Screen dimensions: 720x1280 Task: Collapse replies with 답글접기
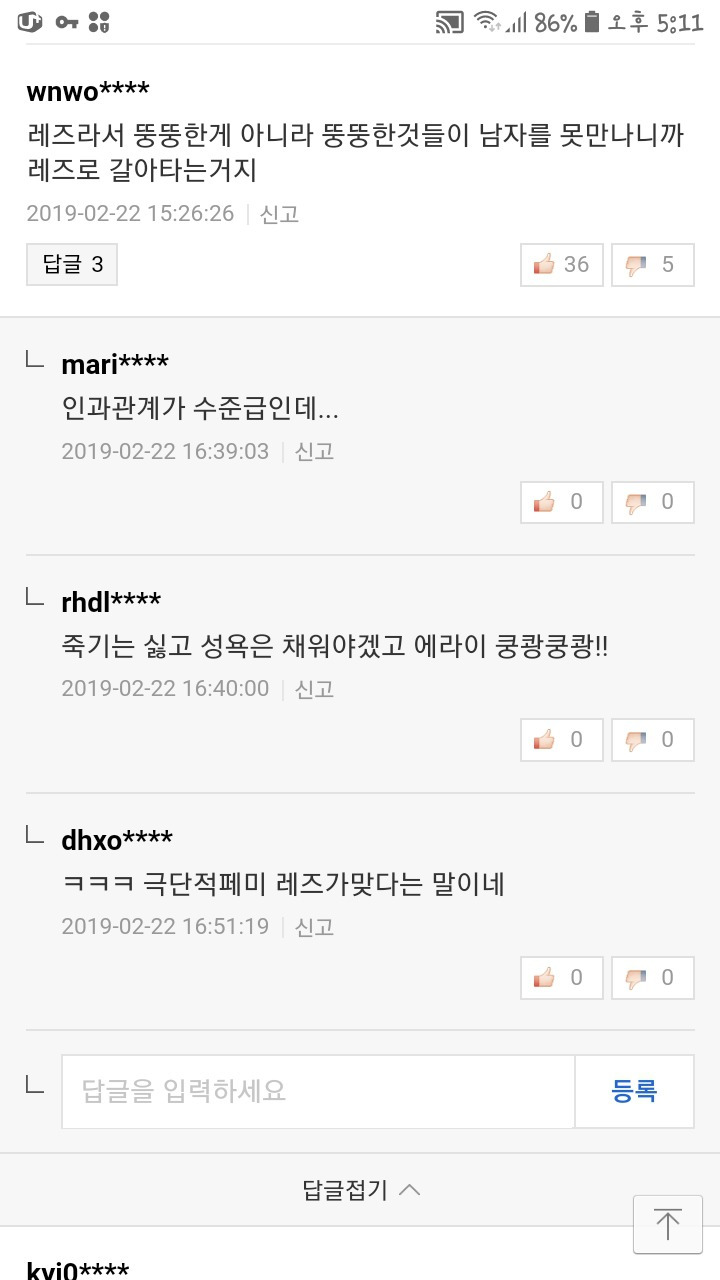[360, 1190]
